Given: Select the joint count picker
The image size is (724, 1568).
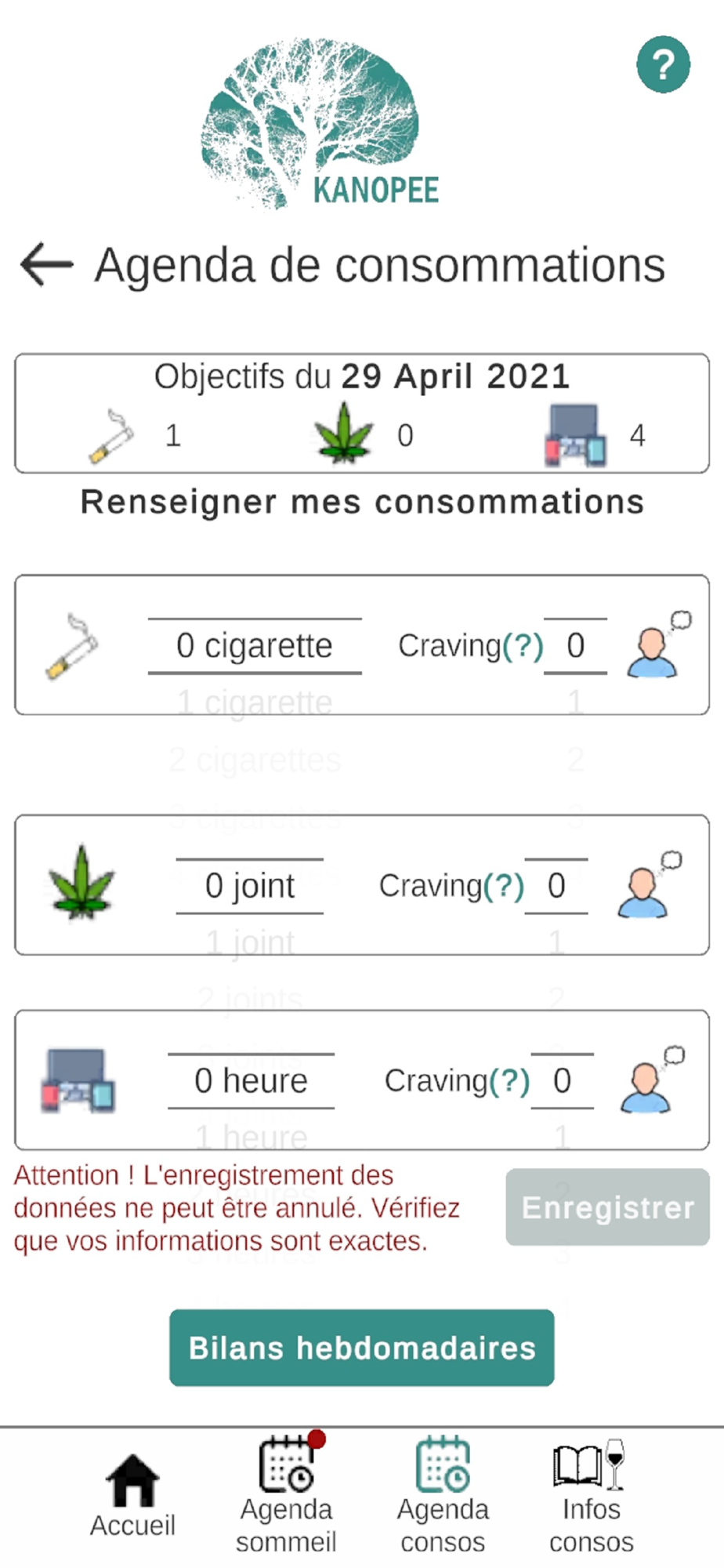Looking at the screenshot, I should coord(250,886).
